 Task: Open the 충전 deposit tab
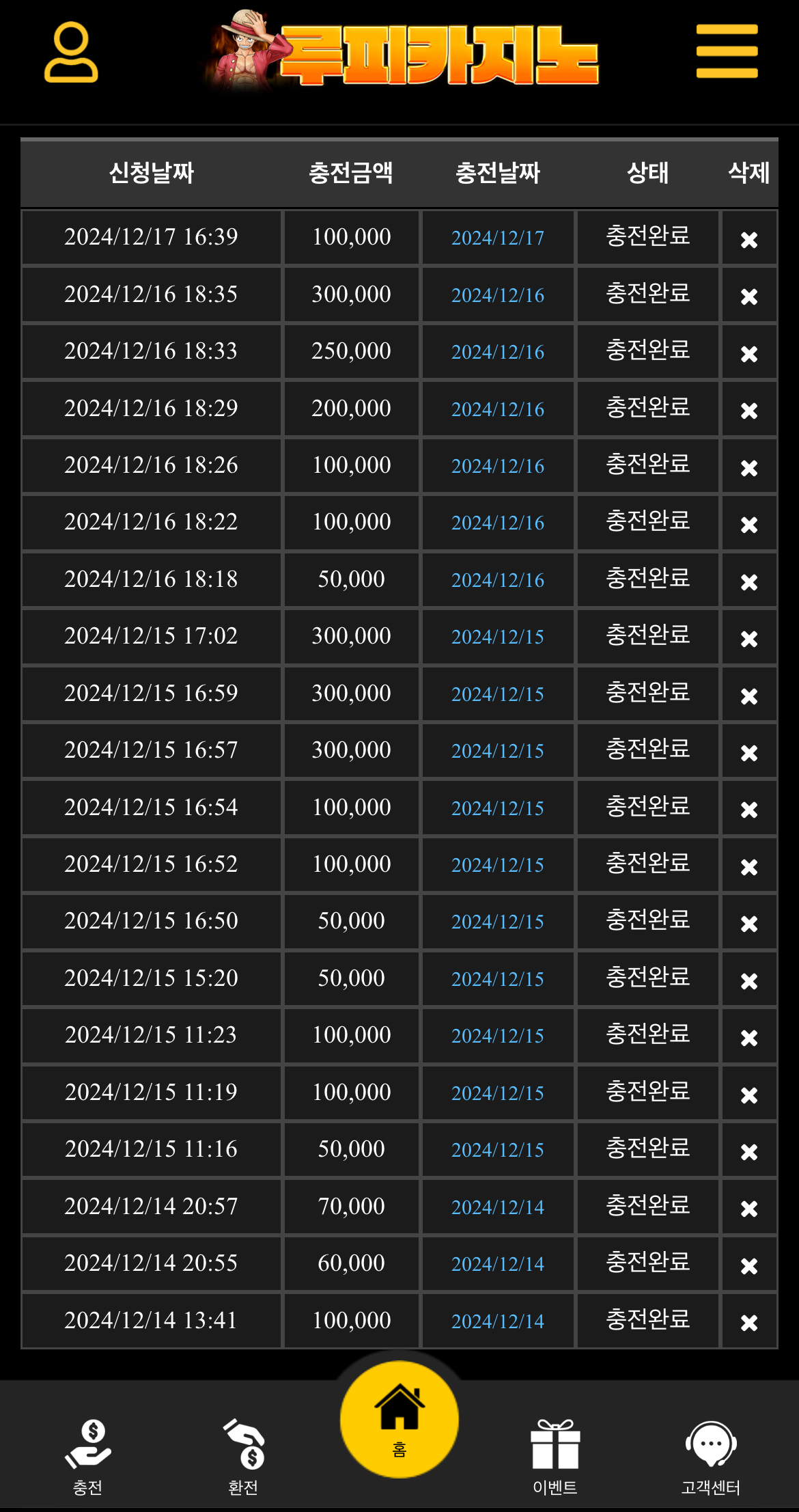tap(88, 1455)
